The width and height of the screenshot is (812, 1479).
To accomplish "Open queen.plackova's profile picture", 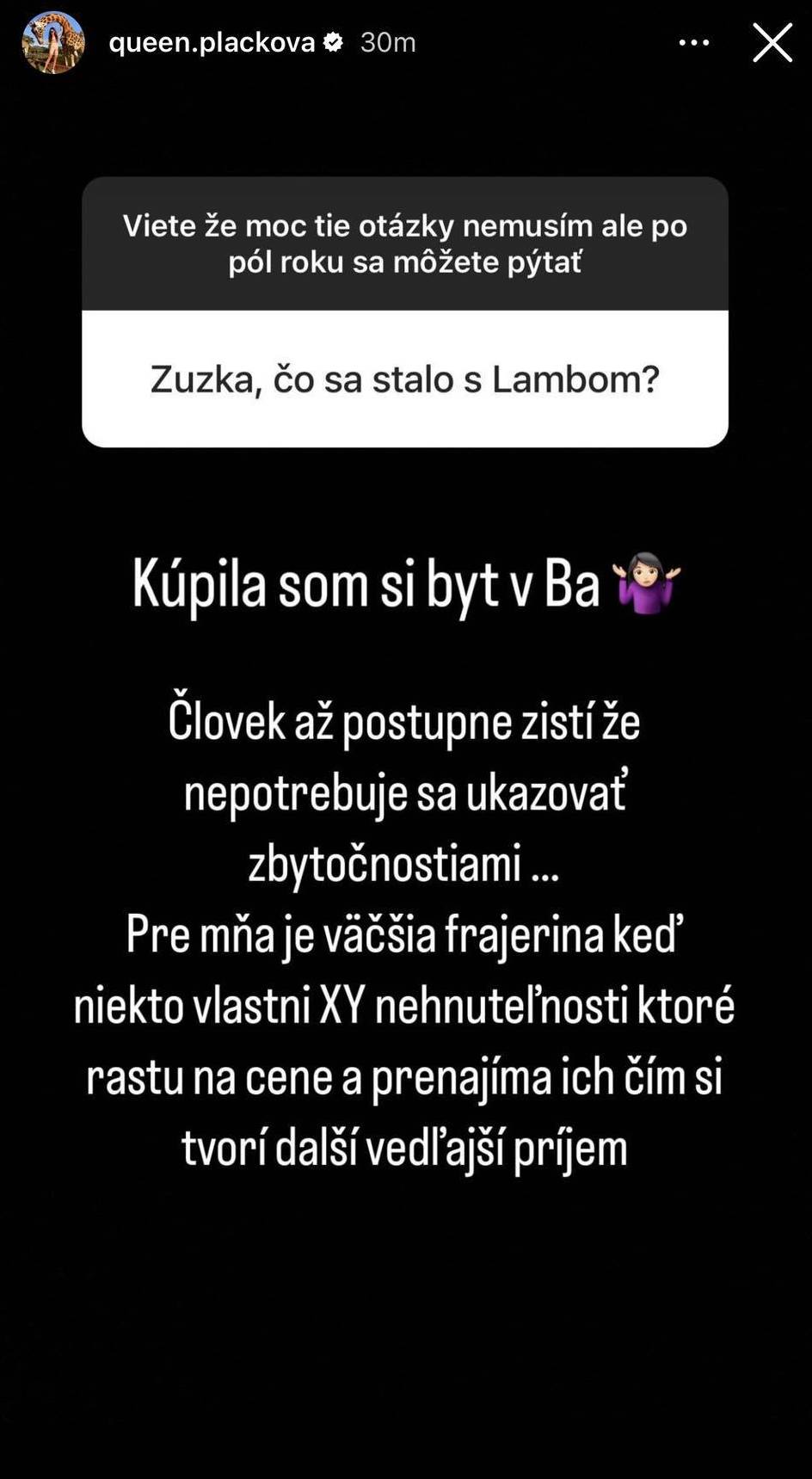I will 53,43.
